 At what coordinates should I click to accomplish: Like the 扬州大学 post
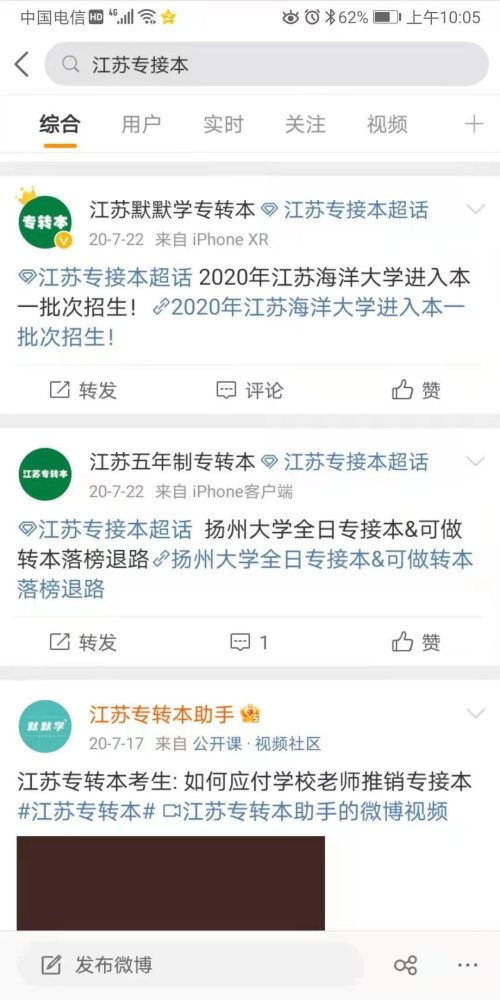tap(416, 642)
